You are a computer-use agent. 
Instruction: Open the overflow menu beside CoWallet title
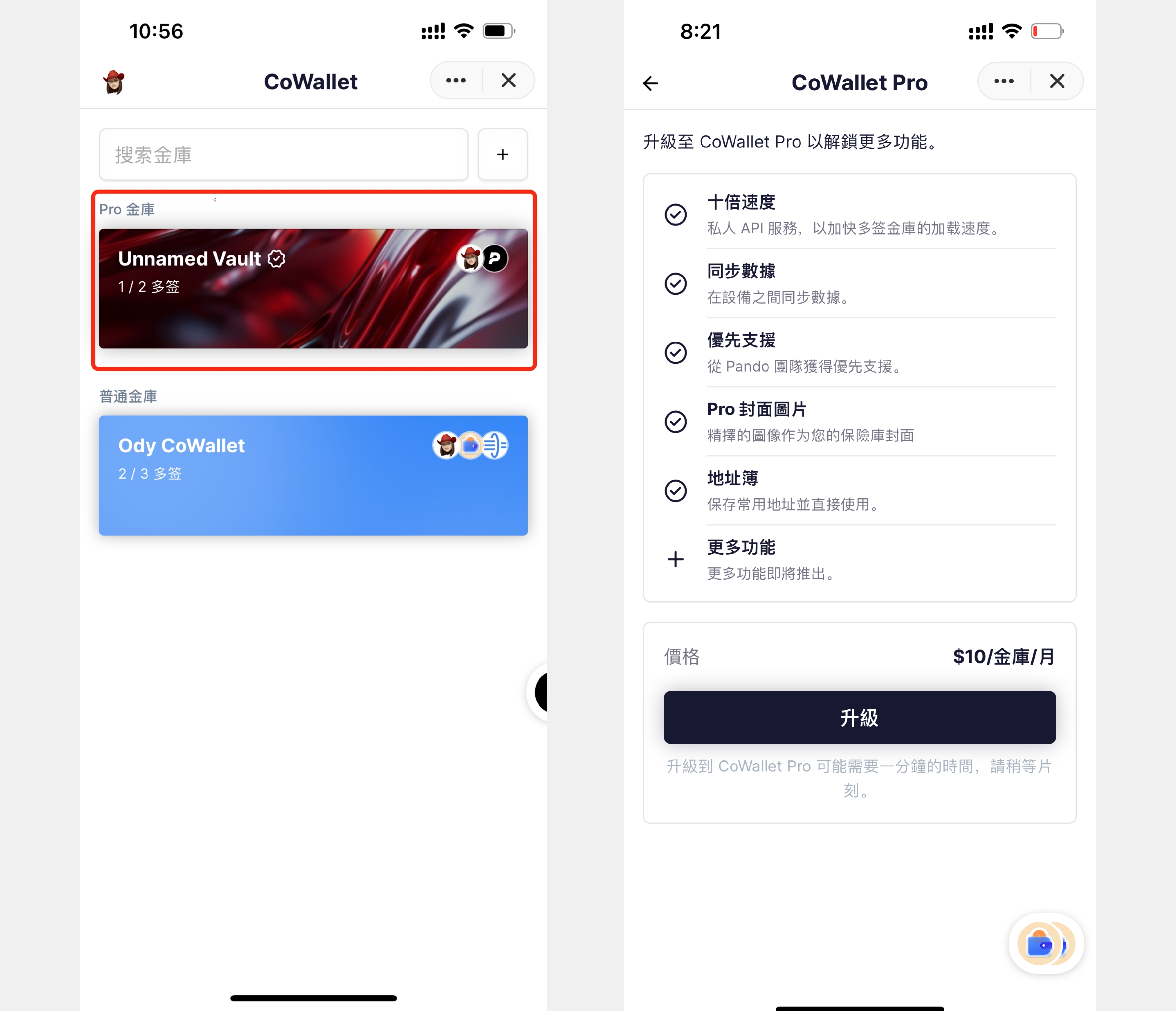coord(456,81)
